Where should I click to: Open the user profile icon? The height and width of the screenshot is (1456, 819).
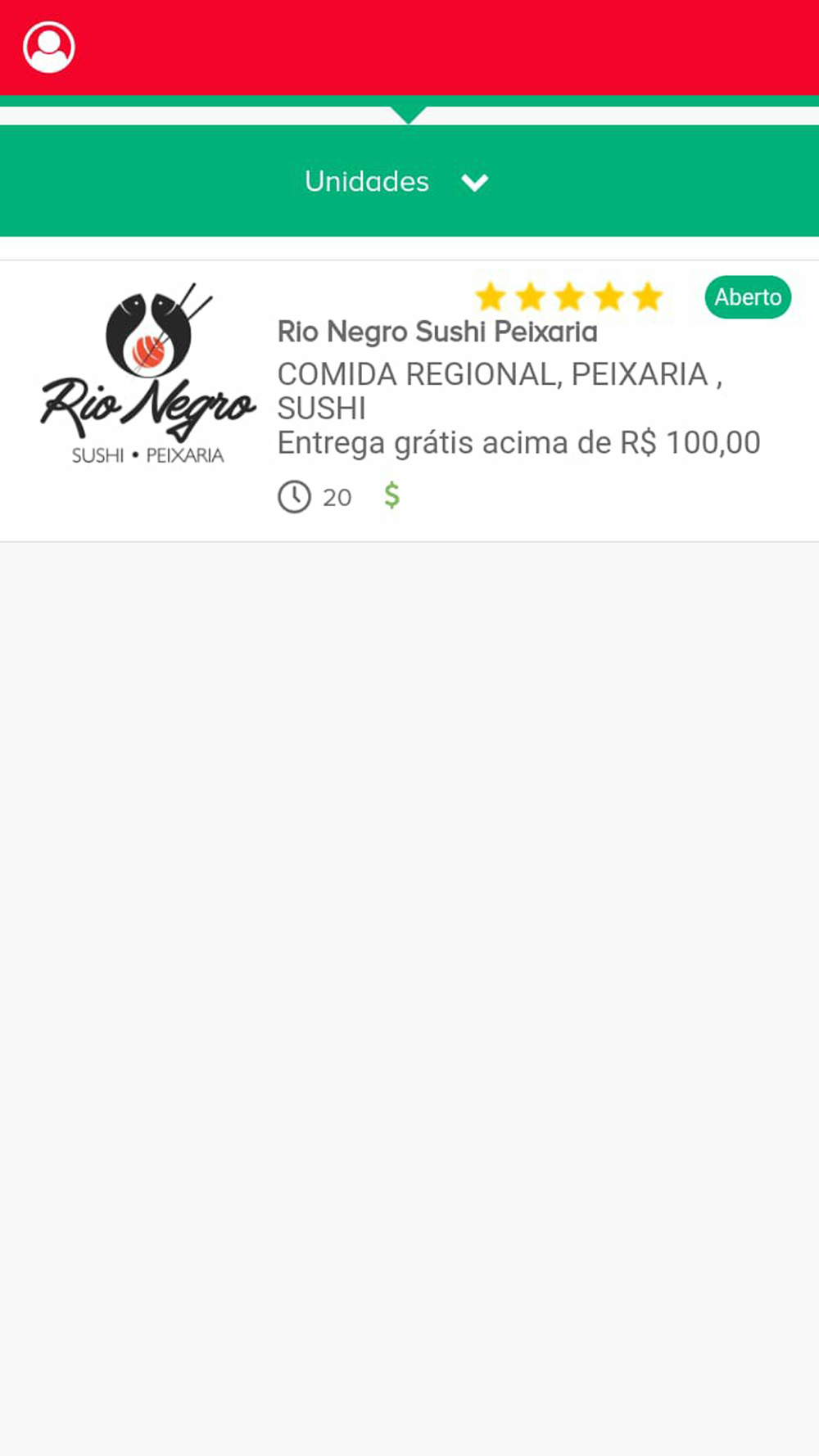click(49, 47)
